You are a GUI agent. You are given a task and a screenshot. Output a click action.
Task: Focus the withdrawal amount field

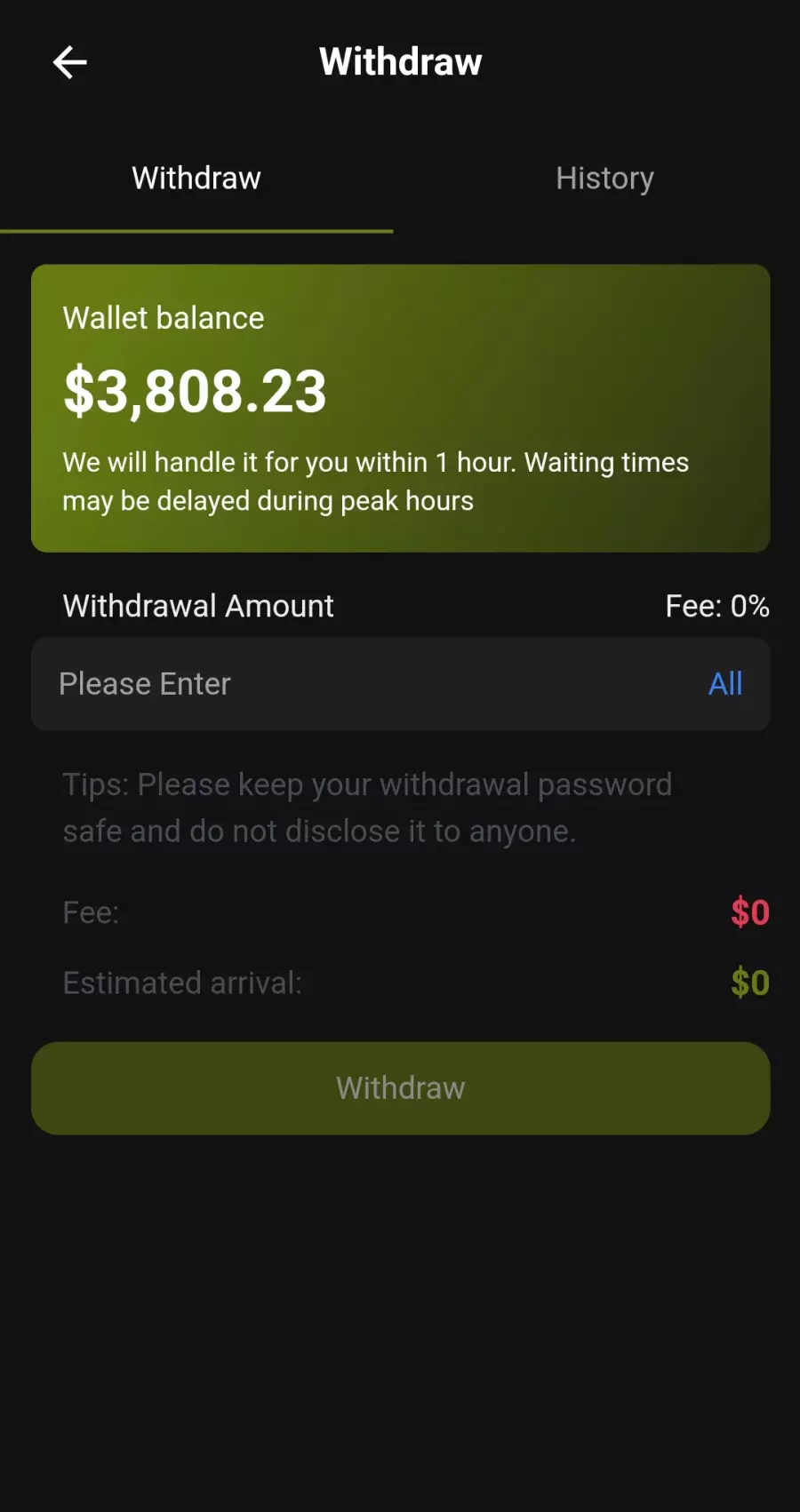click(356, 684)
